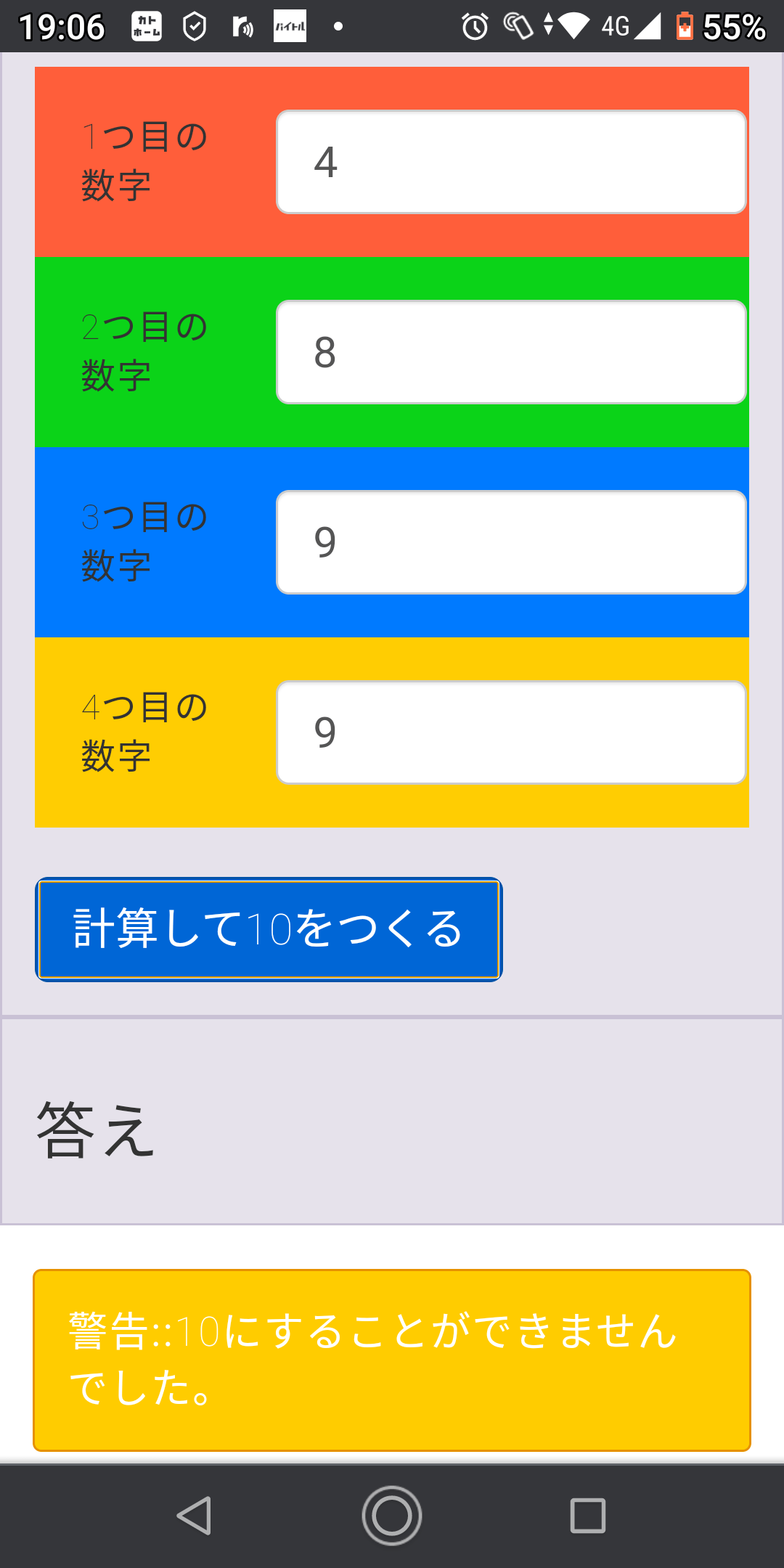This screenshot has height=1568, width=784.
Task: Tap the 計算して10をつくる button
Action: coord(269,929)
